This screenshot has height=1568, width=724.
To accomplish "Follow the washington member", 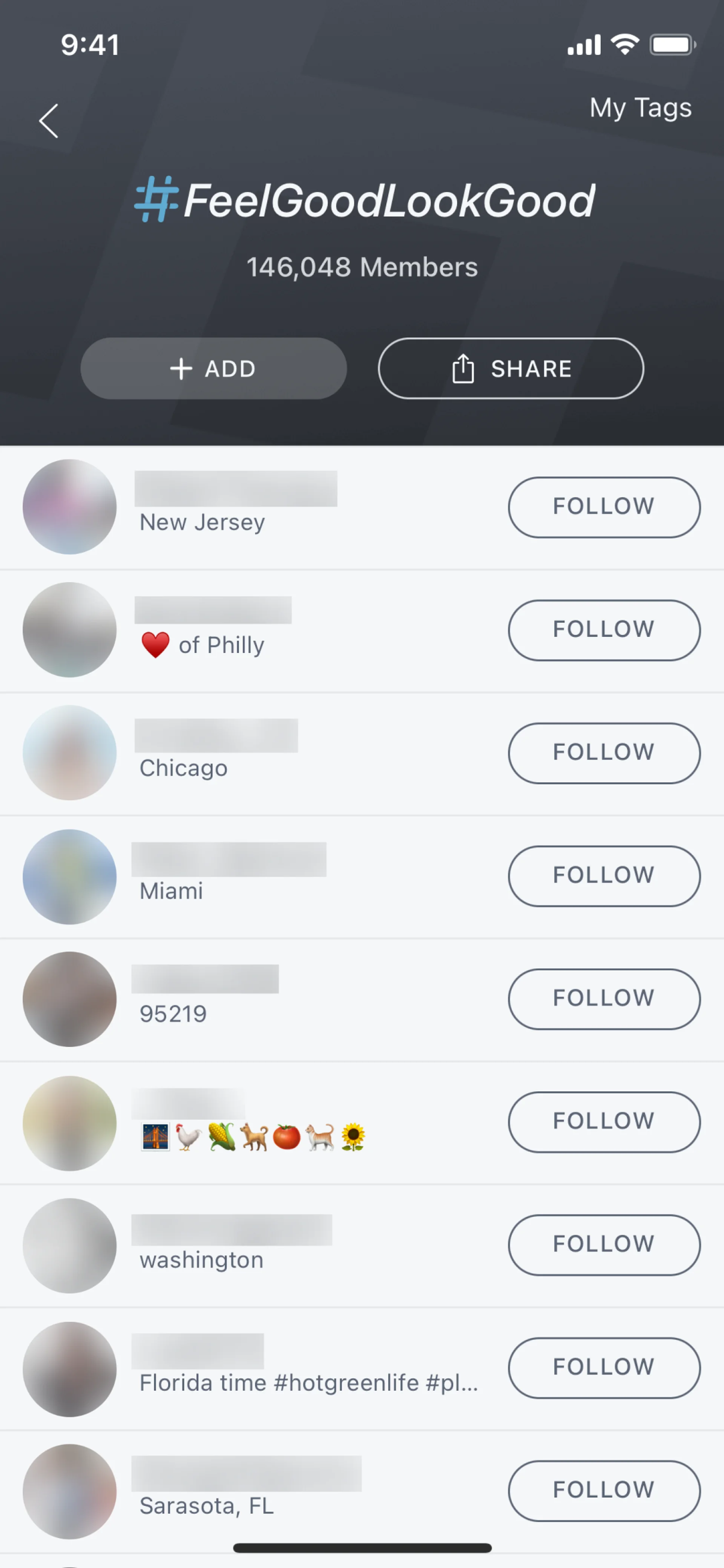I will [x=604, y=1244].
